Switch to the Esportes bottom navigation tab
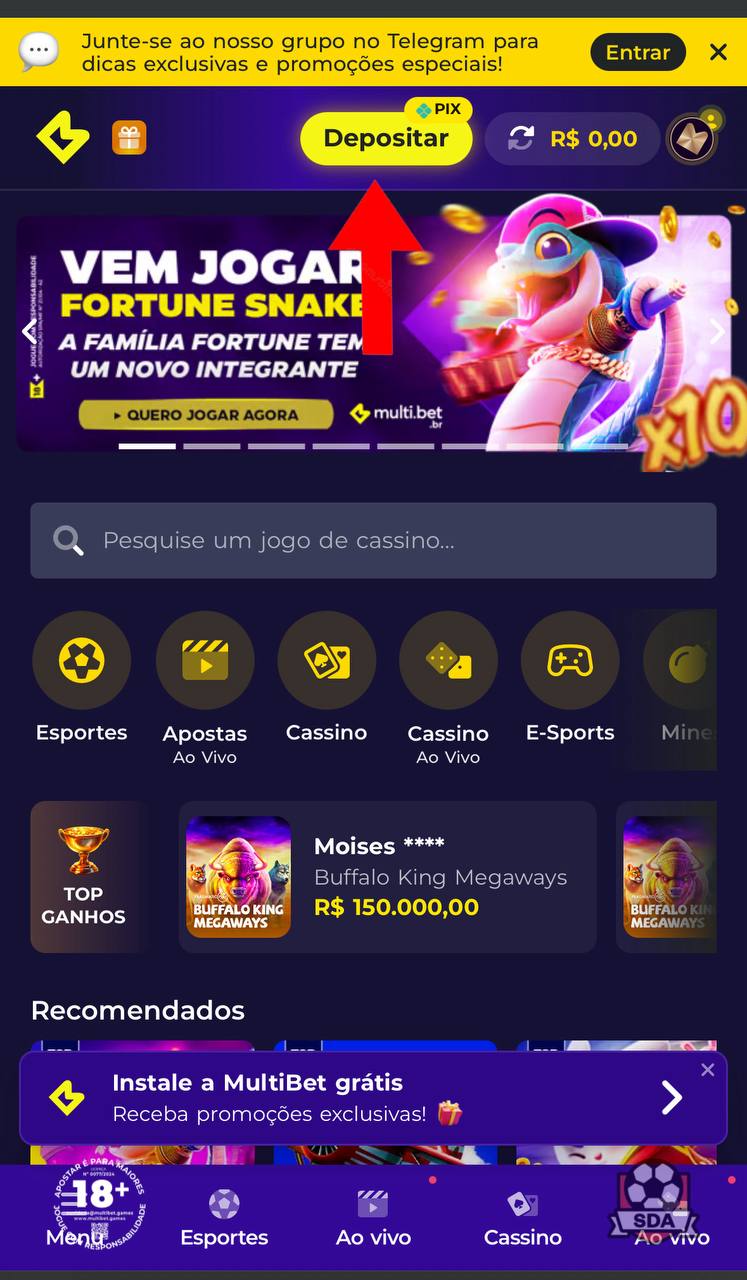The width and height of the screenshot is (747, 1280). (224, 1218)
